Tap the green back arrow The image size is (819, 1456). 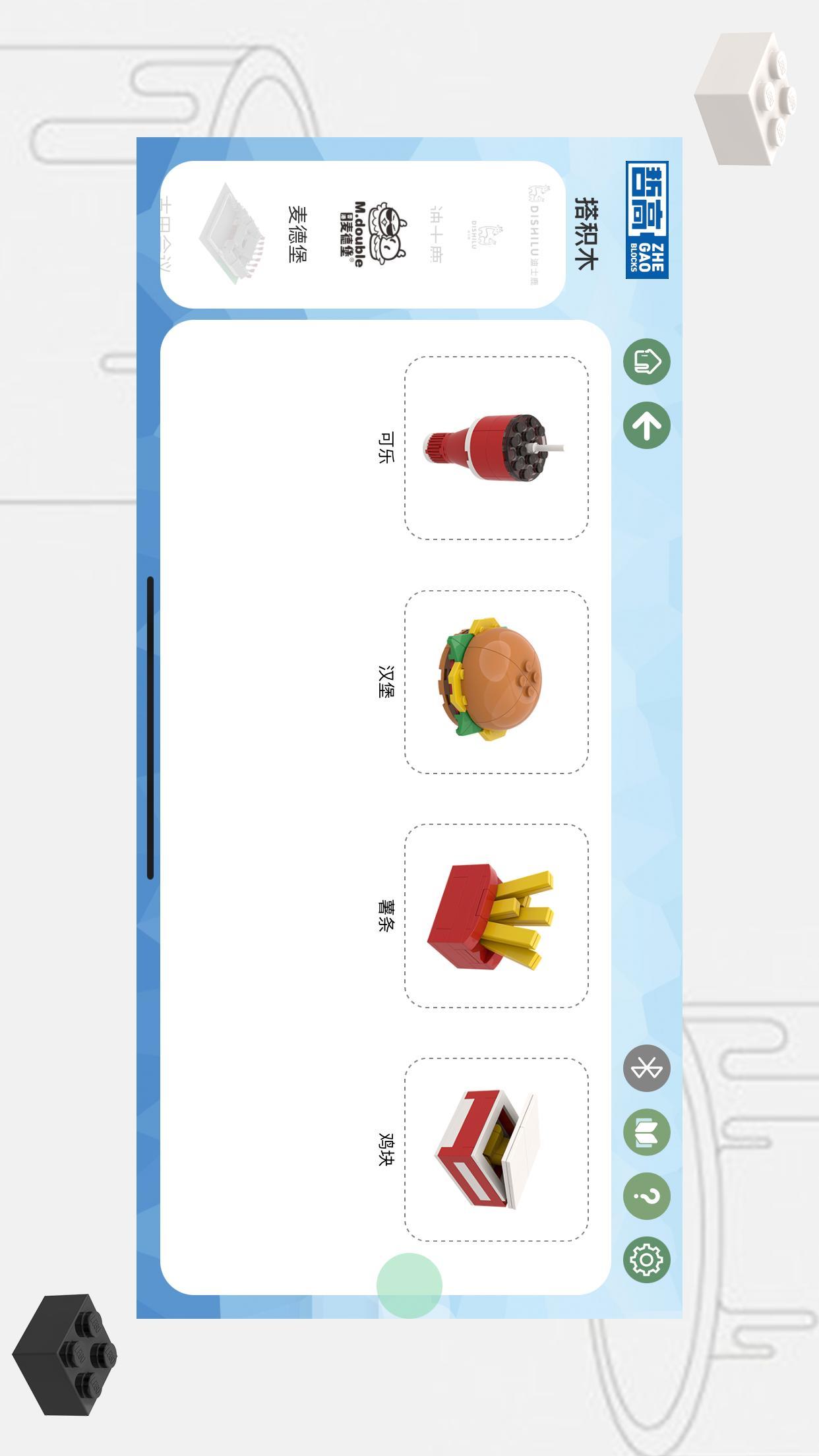[646, 425]
